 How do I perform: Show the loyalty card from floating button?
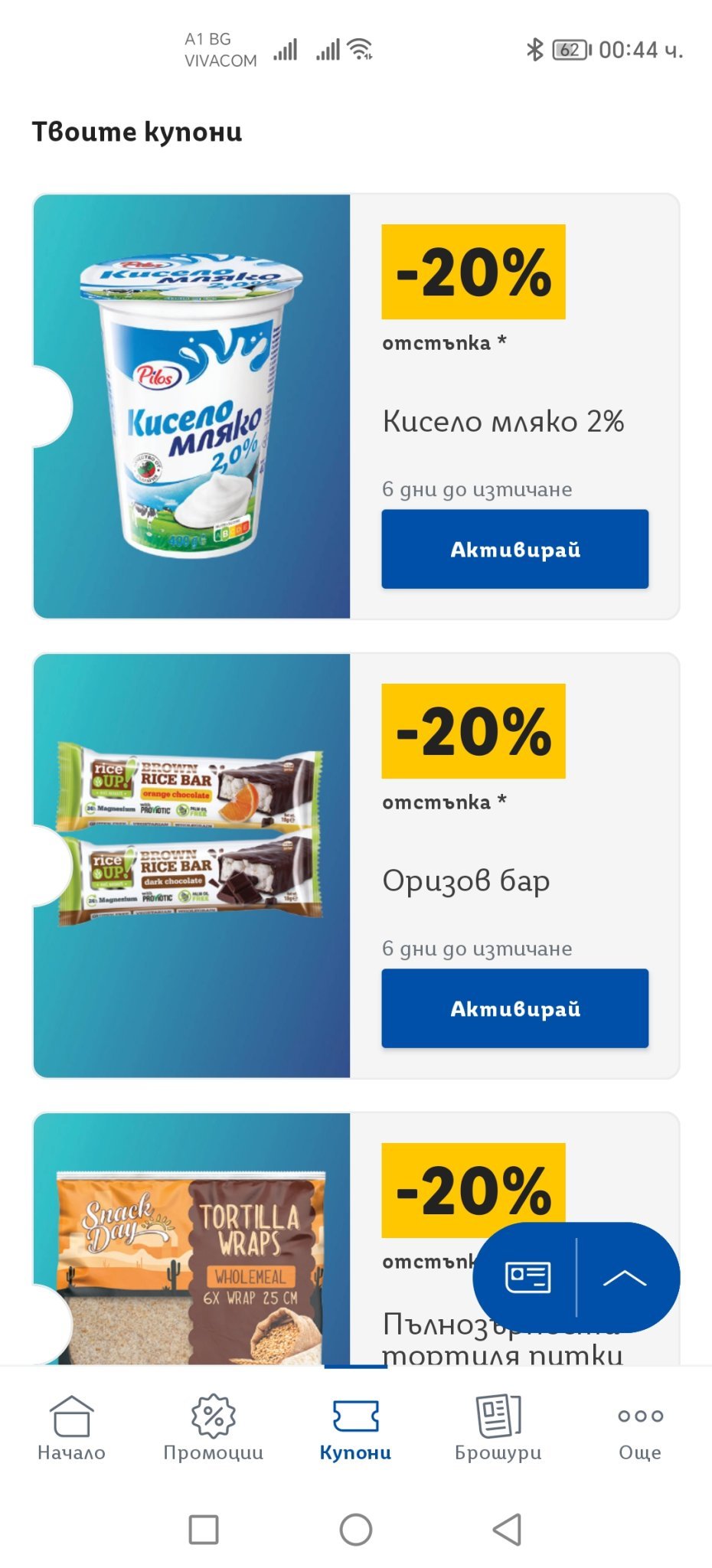pos(527,1277)
